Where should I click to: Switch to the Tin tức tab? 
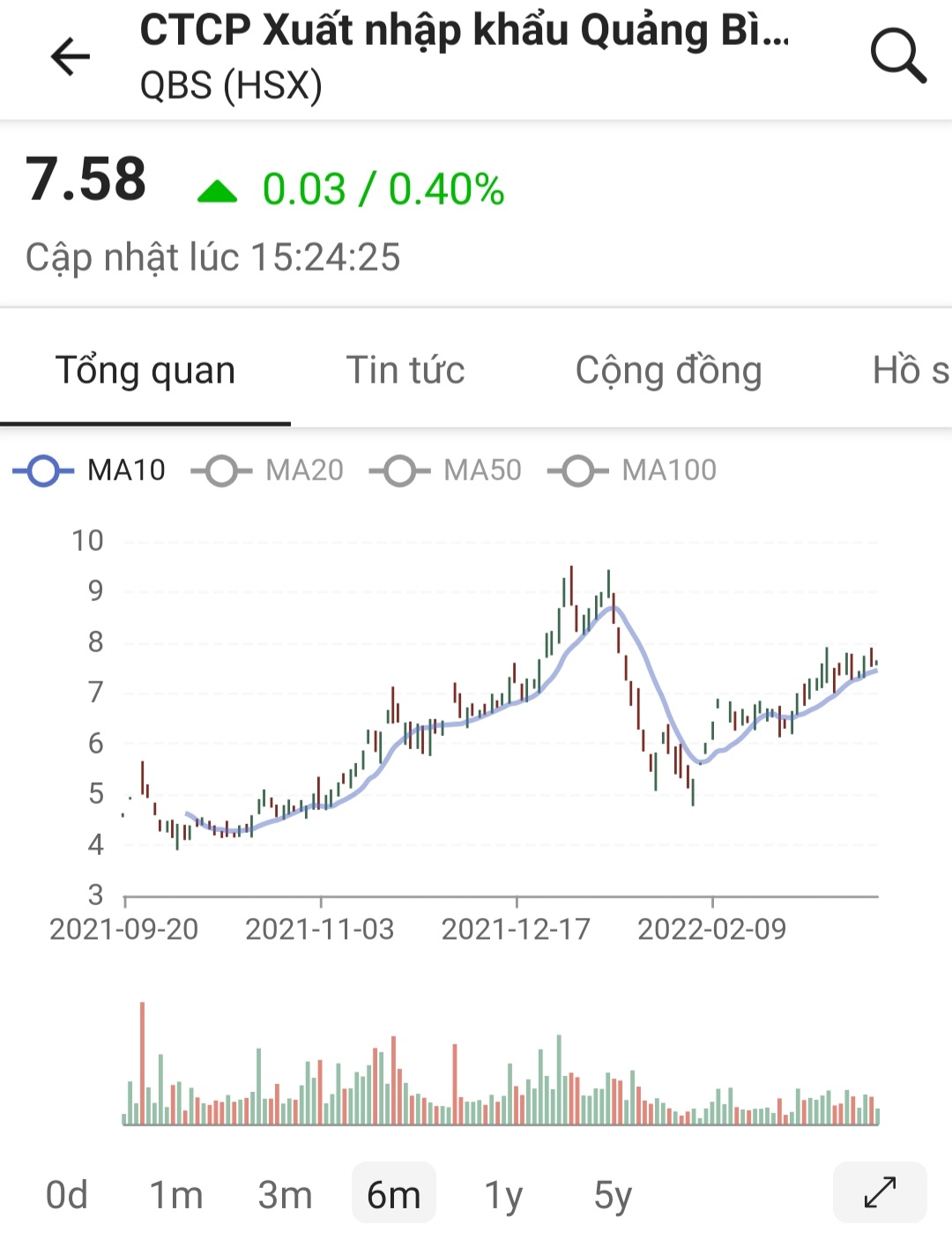(405, 370)
